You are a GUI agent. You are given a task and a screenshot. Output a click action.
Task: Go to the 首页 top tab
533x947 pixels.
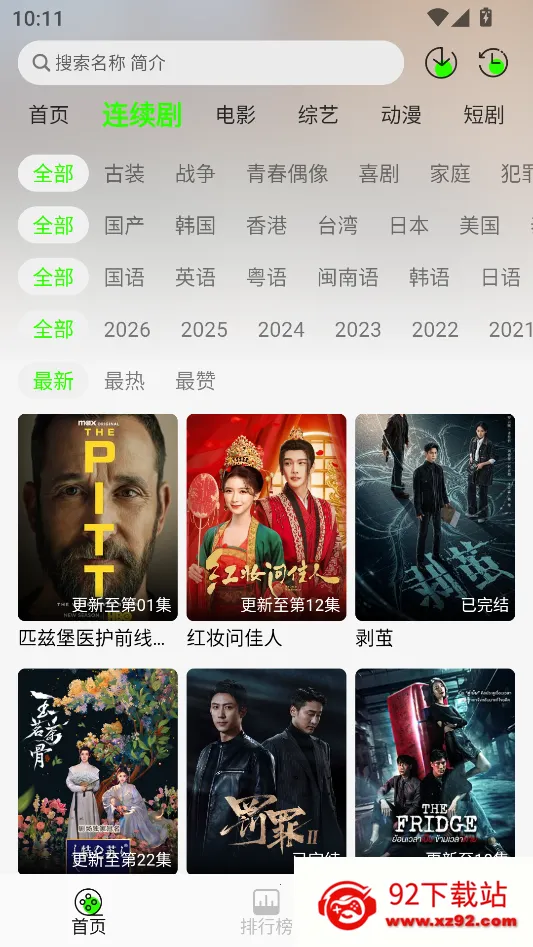coord(49,115)
